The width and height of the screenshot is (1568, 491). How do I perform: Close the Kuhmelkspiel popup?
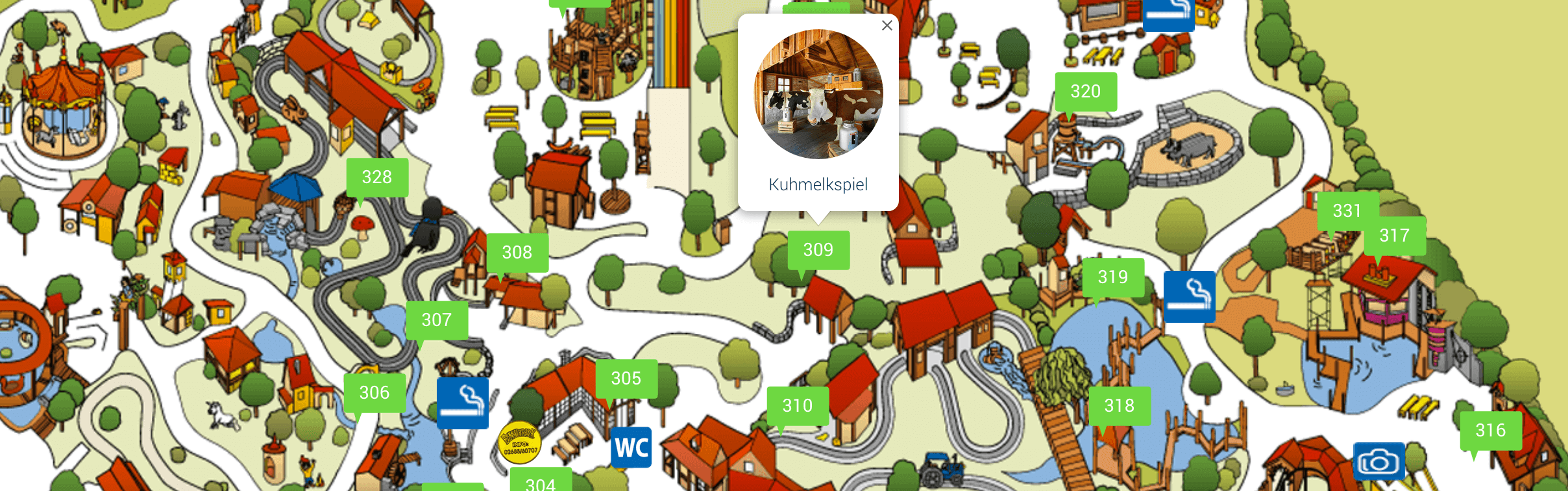coord(887,25)
